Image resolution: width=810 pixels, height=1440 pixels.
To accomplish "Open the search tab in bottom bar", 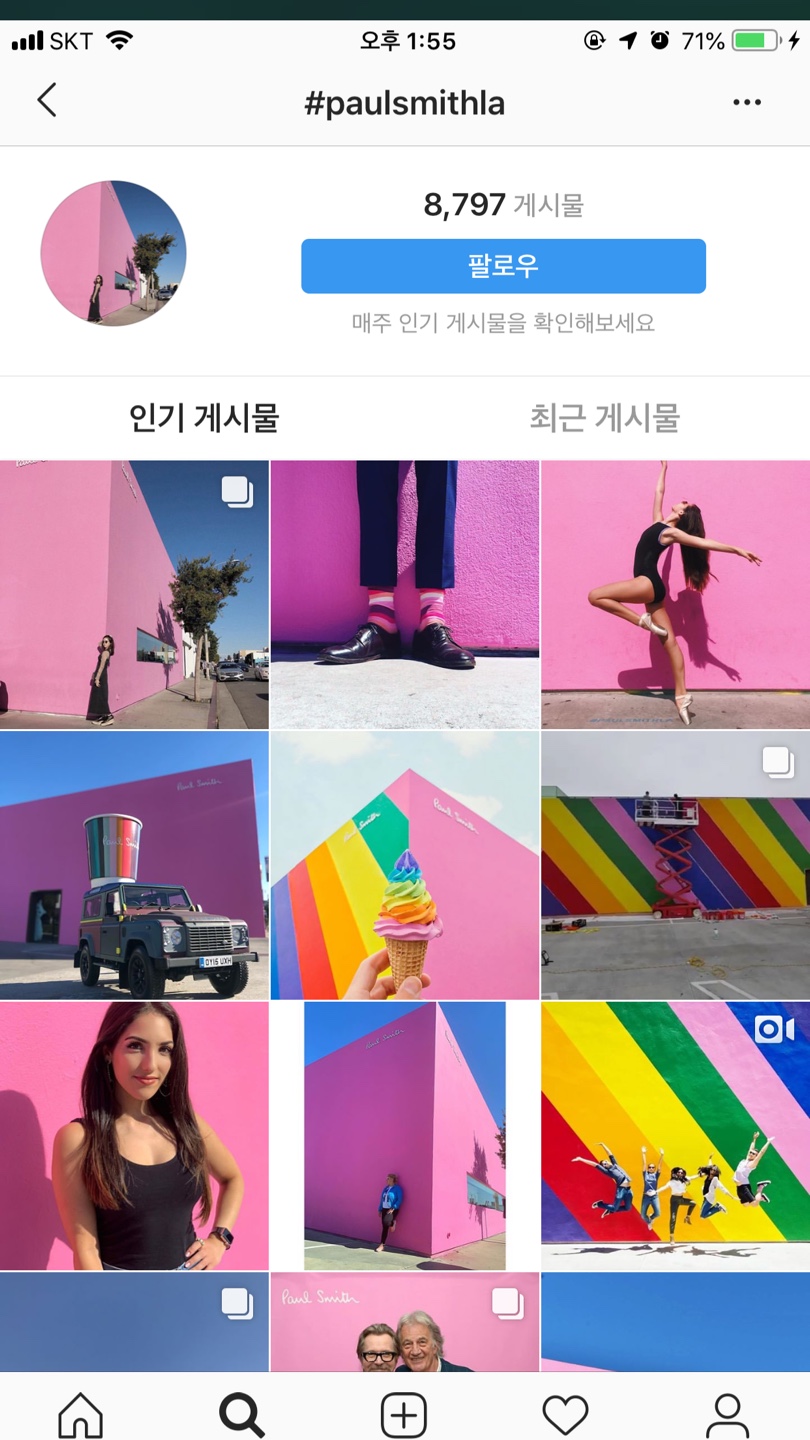I will click(x=242, y=1414).
